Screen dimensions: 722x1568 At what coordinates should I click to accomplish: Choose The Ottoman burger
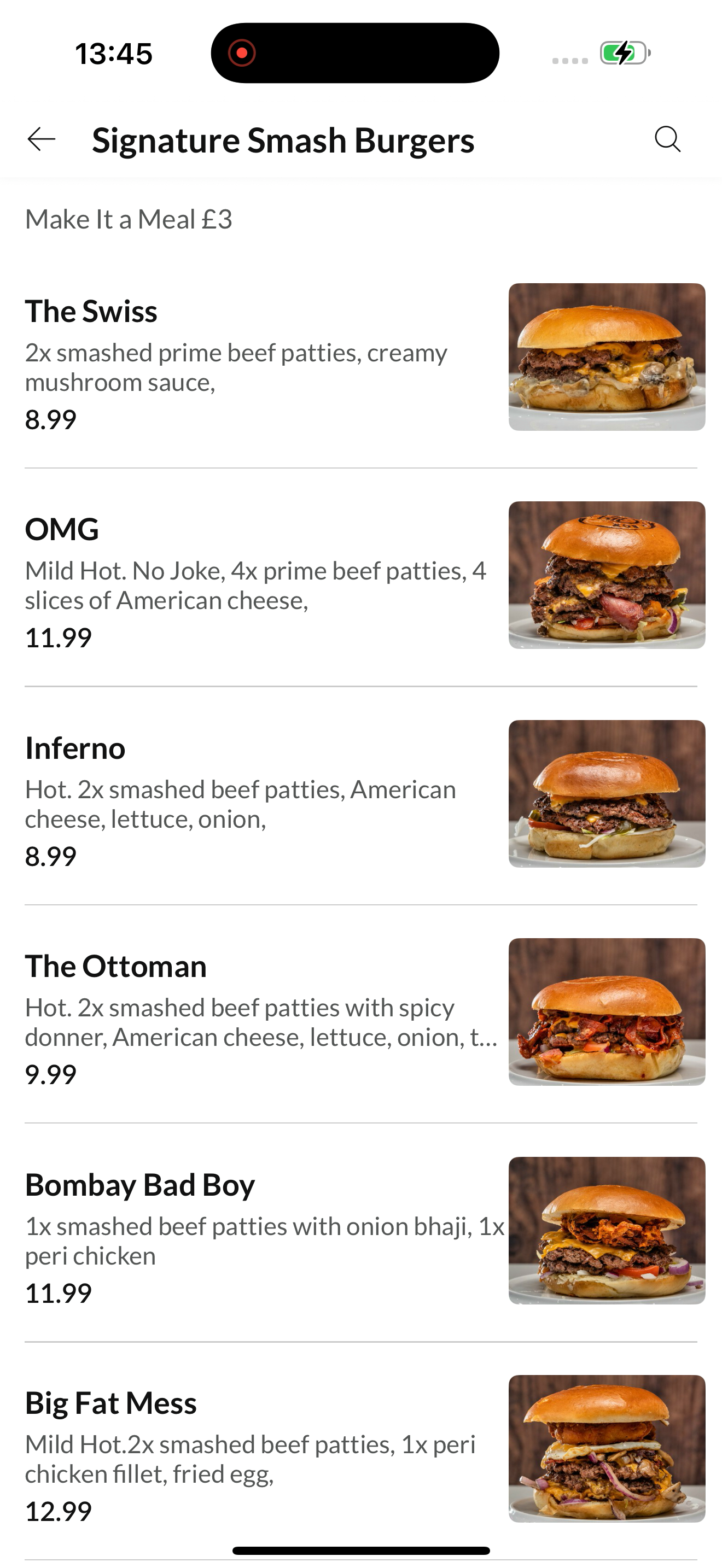pyautogui.click(x=361, y=1014)
